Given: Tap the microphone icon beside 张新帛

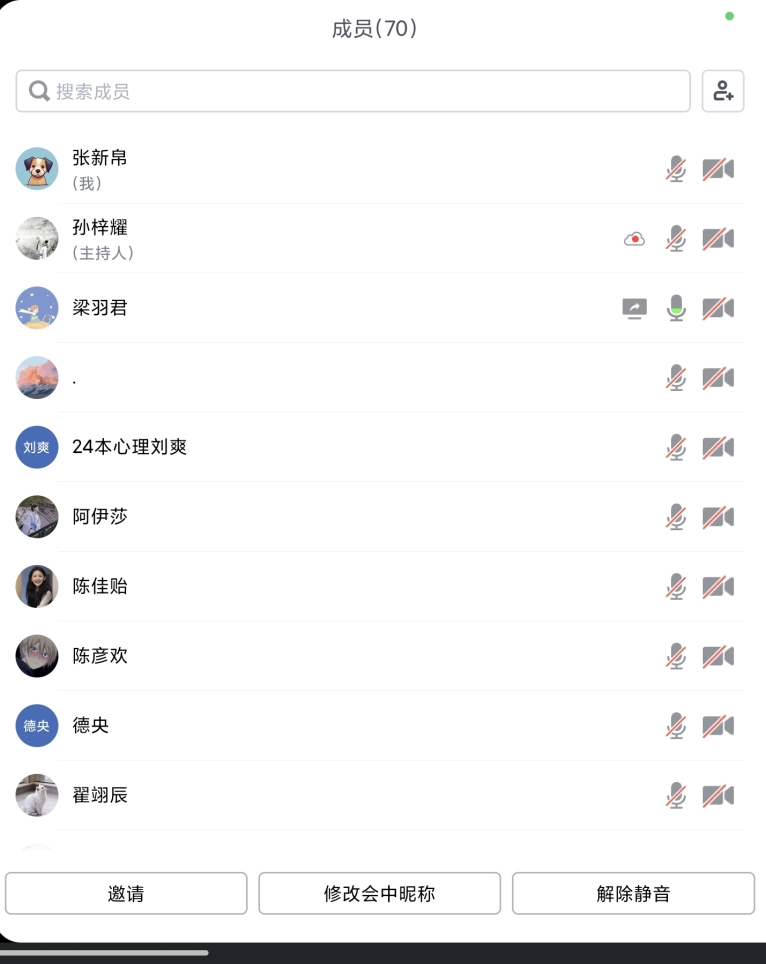Looking at the screenshot, I should (x=677, y=169).
